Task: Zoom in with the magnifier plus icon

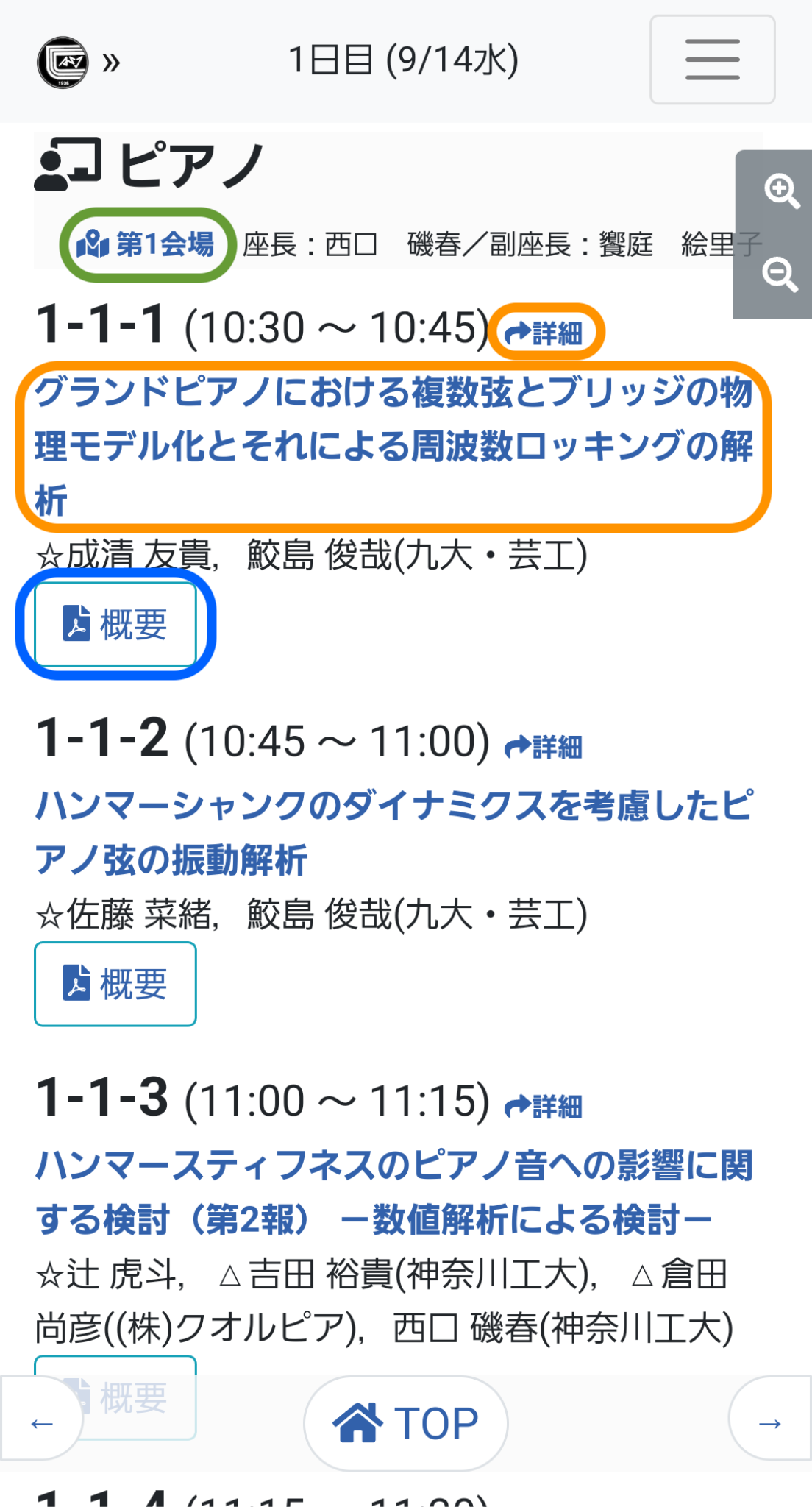Action: (780, 191)
